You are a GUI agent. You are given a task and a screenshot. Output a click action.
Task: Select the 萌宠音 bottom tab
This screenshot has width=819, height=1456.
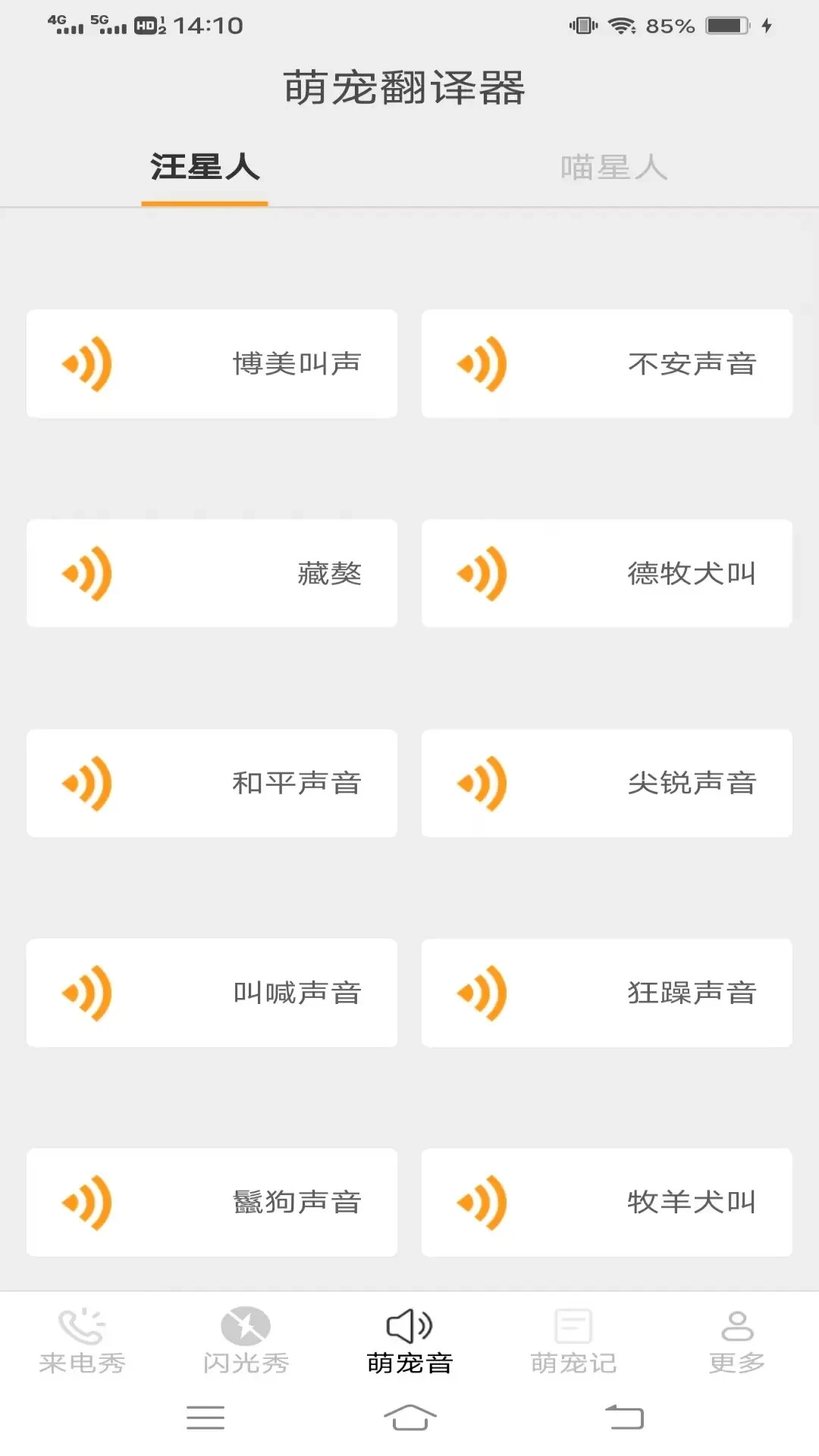[x=409, y=1341]
